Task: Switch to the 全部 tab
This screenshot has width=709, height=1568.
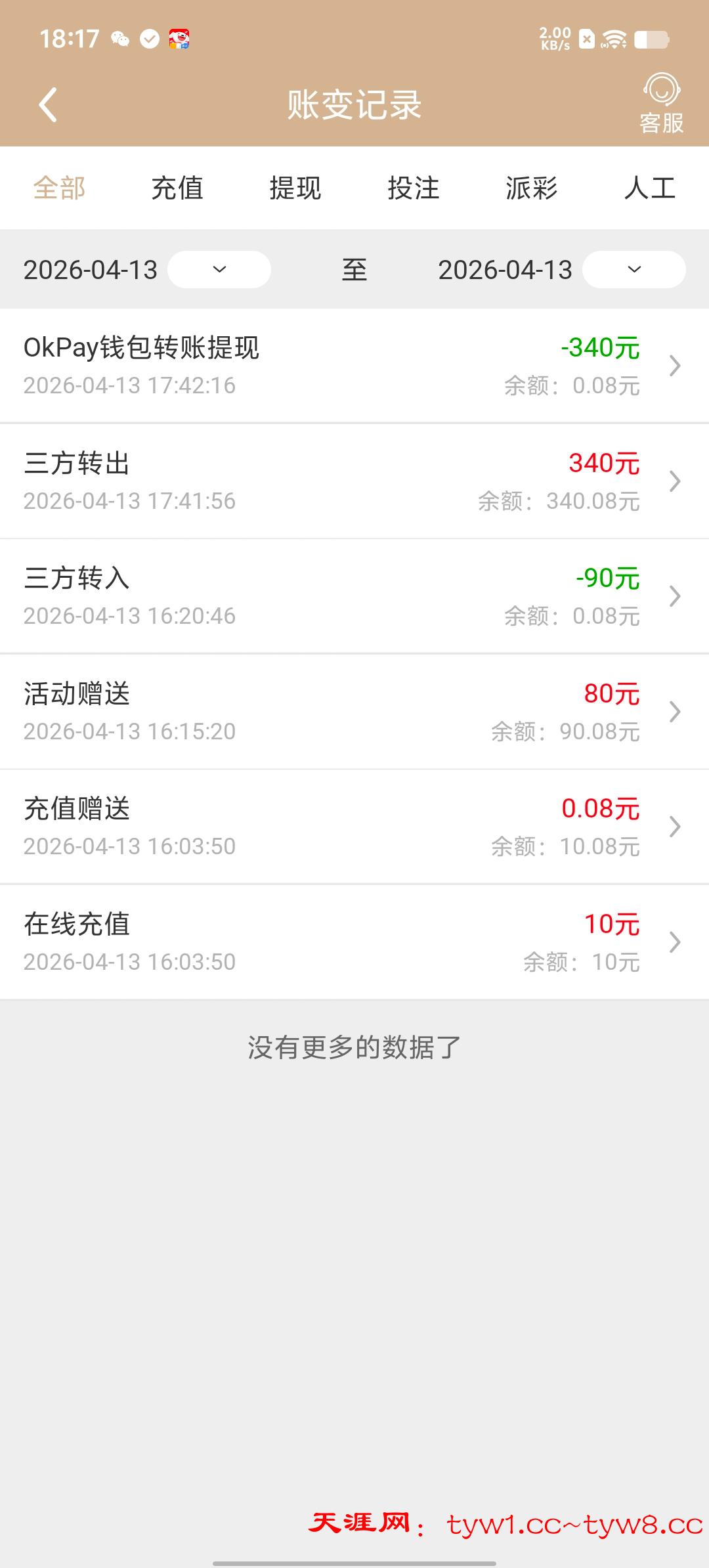Action: tap(59, 188)
